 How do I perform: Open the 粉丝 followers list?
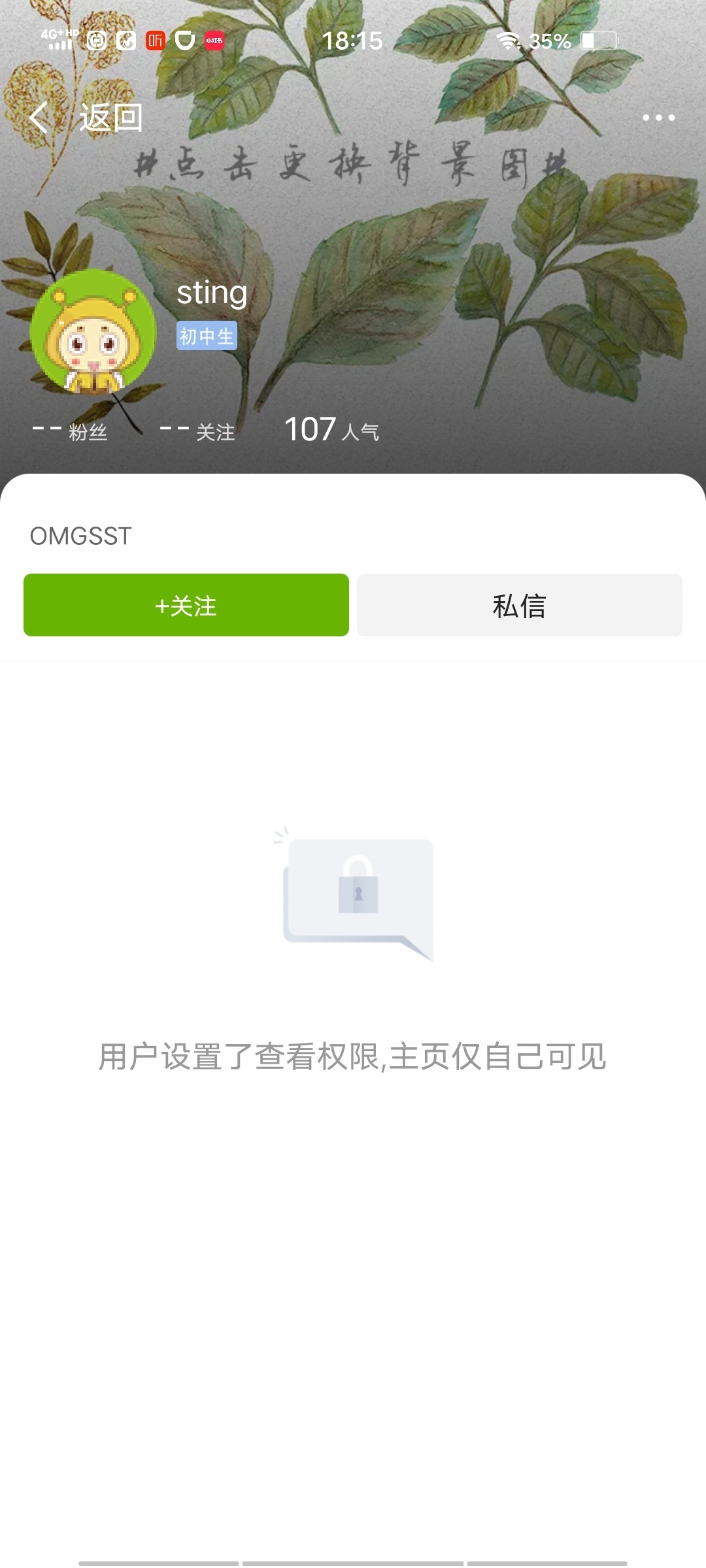71,431
